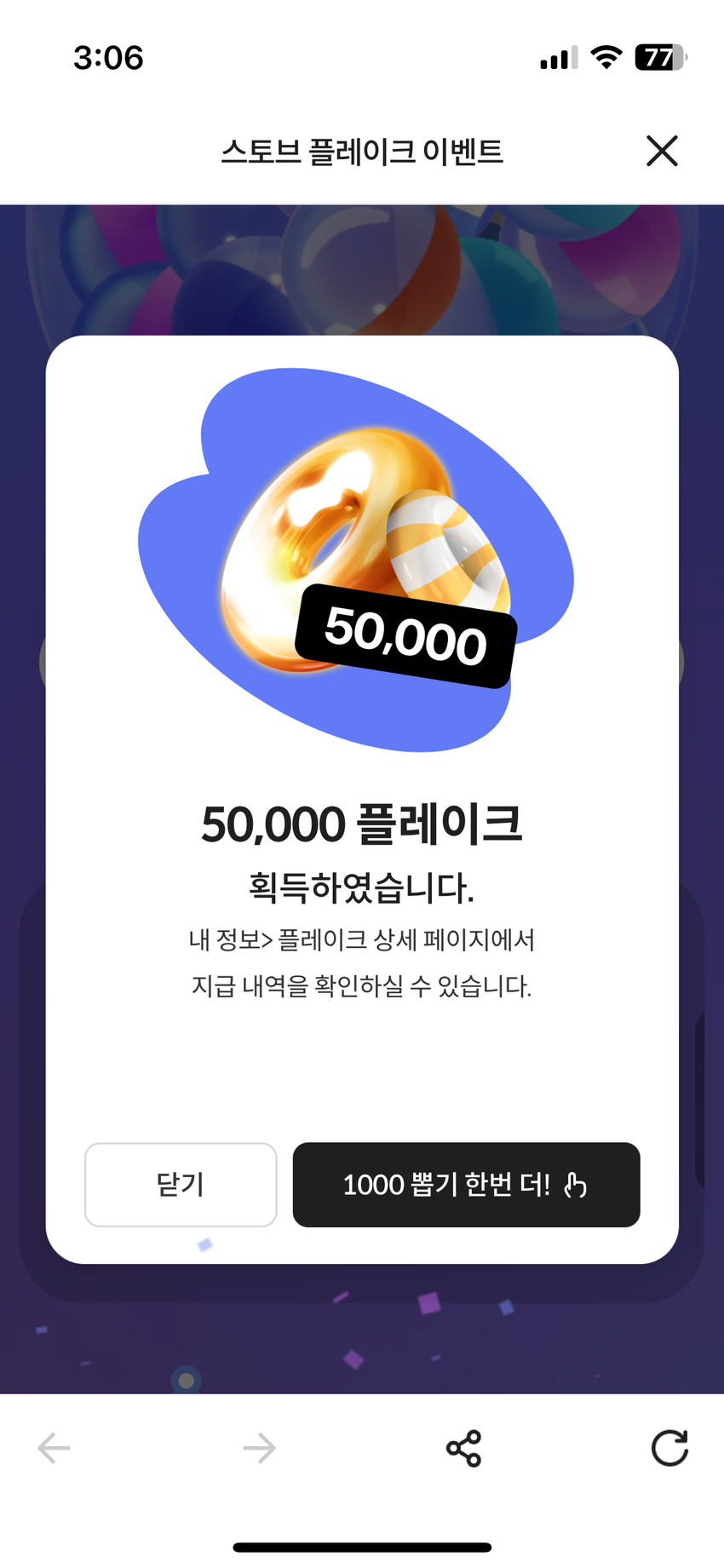Share this event page
Viewport: 724px width, 1568px height.
(463, 1448)
